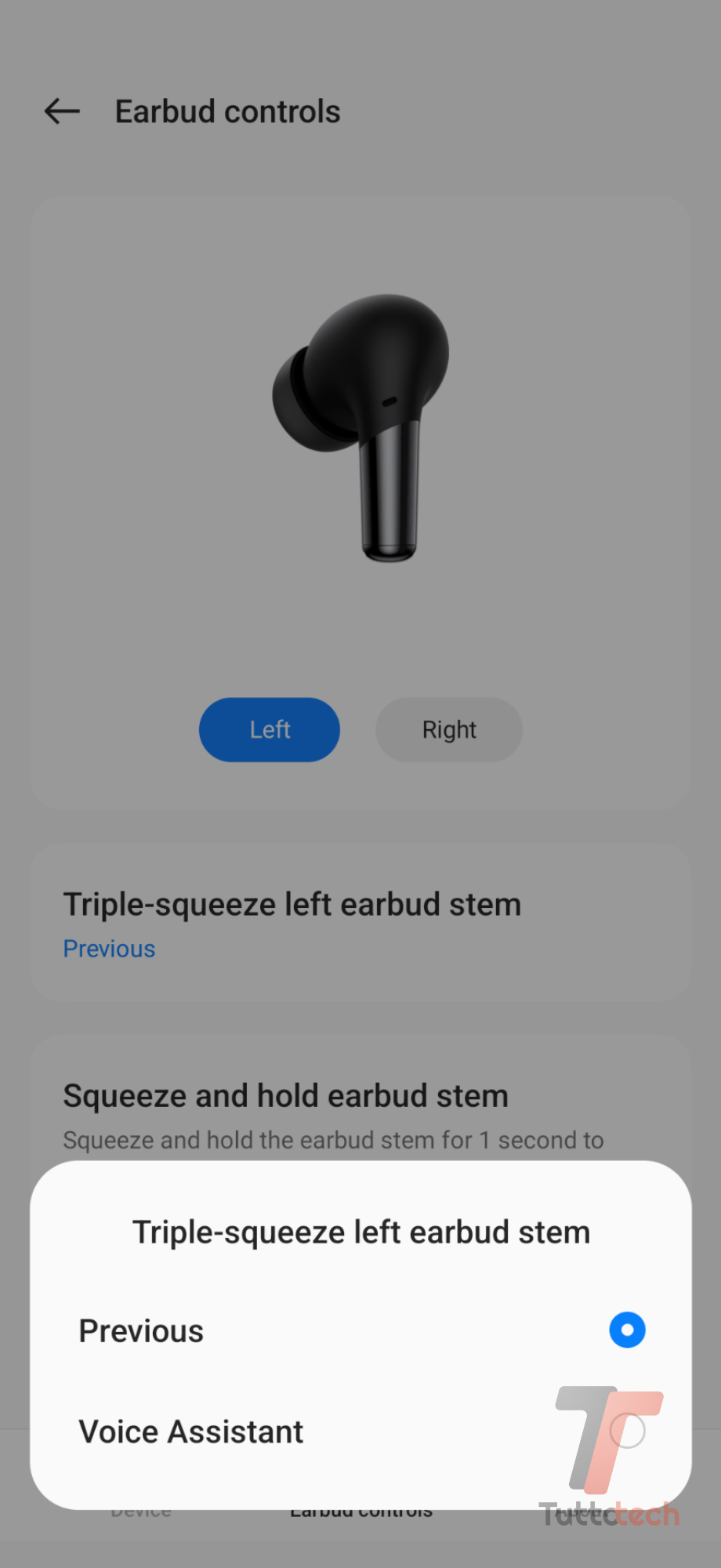Viewport: 721px width, 1568px height.
Task: Switch to the Right earbud
Action: pos(448,730)
